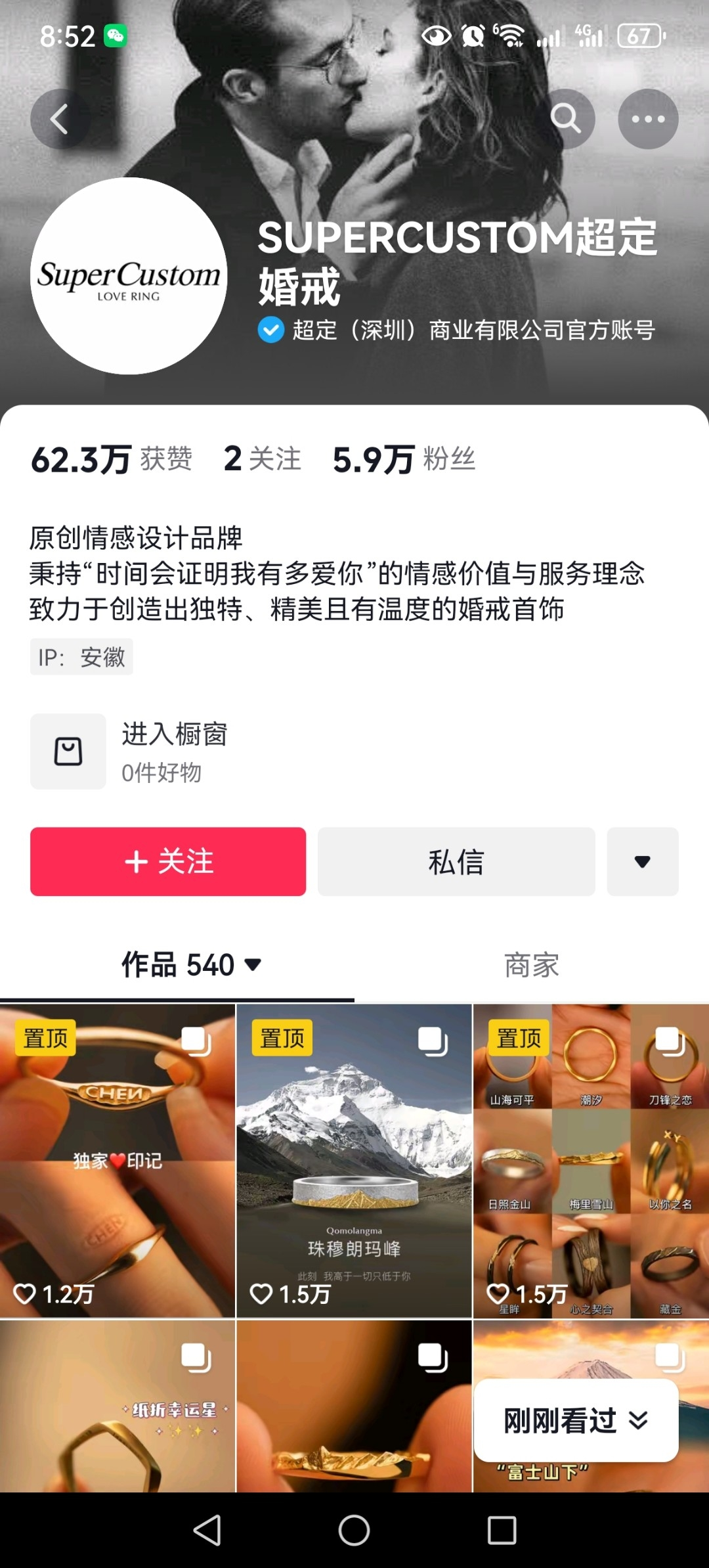
Task: Toggle follow via the 关注 button
Action: click(167, 862)
